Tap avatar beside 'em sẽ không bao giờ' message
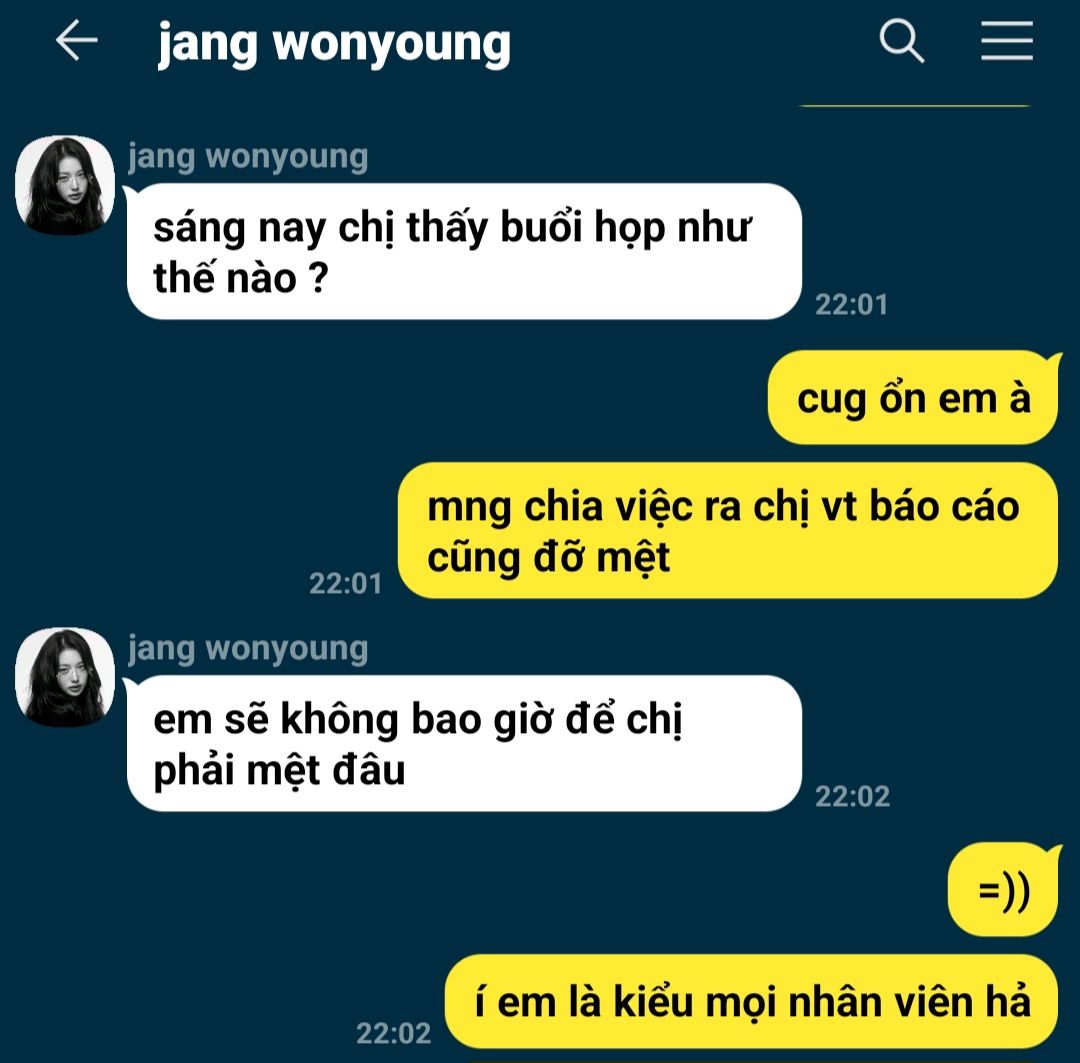 64,678
